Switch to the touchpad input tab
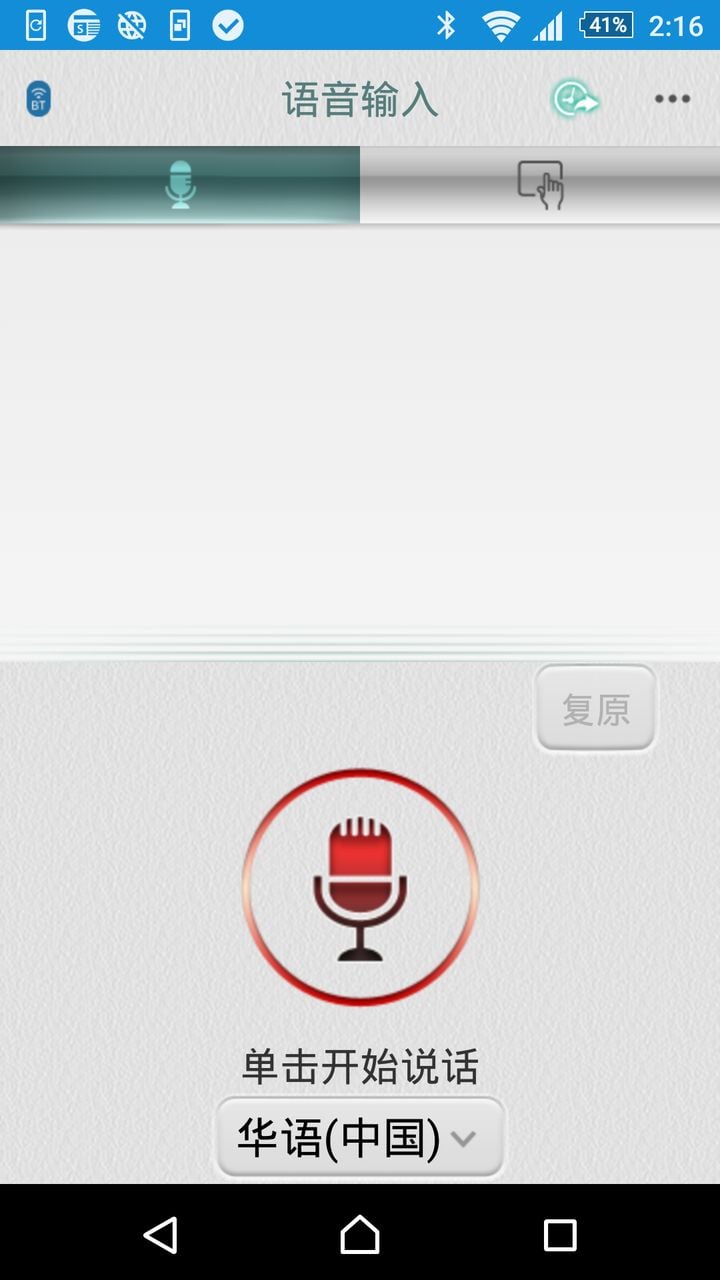This screenshot has width=720, height=1280. (540, 185)
